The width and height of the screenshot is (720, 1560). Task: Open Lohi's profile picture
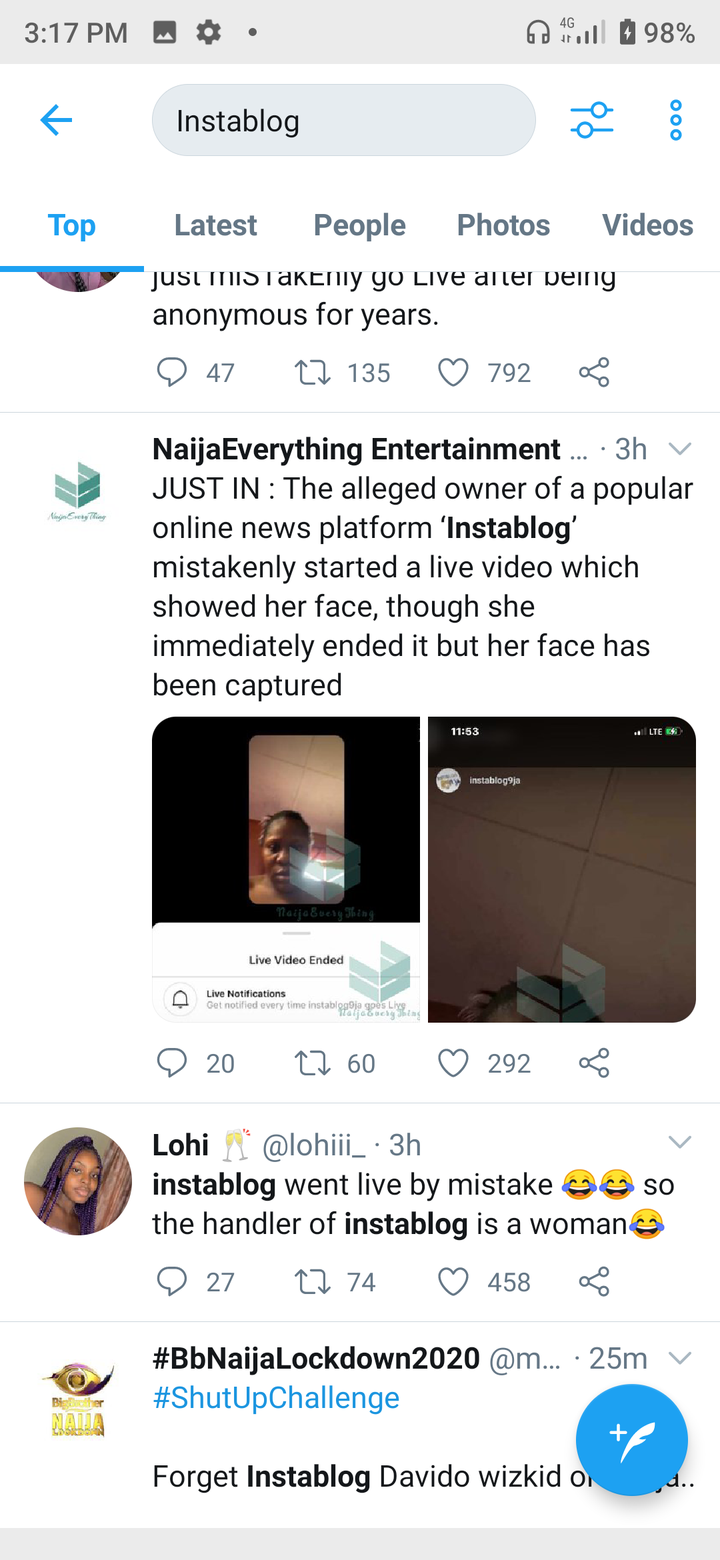[78, 1181]
